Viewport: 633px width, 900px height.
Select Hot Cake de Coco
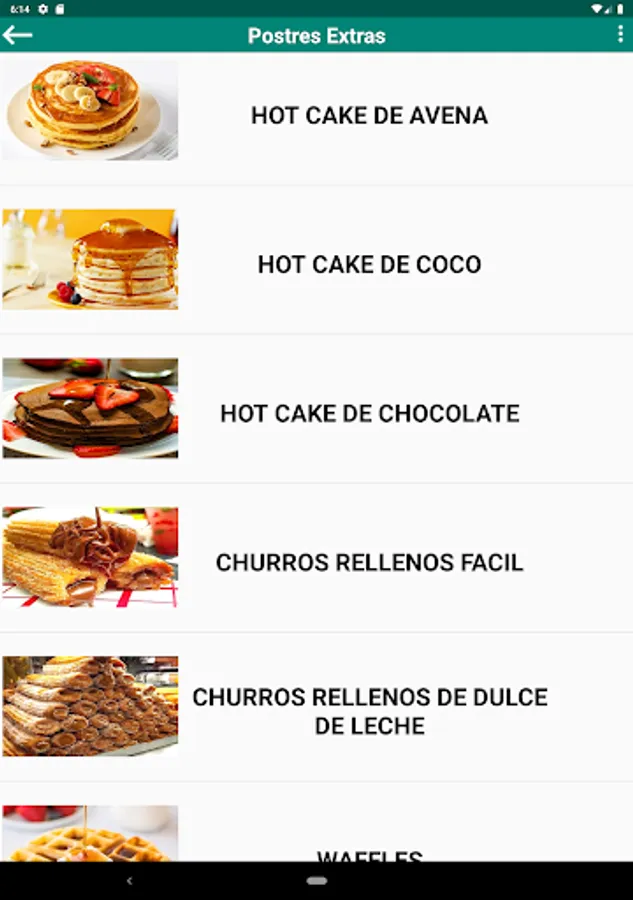point(369,264)
